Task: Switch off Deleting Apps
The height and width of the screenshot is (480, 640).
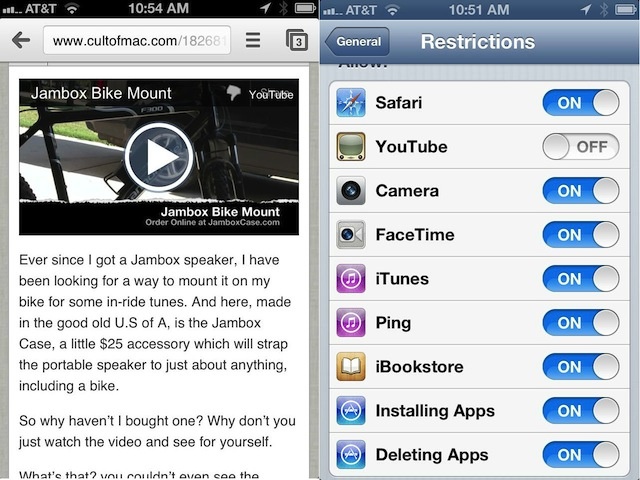Action: point(580,455)
